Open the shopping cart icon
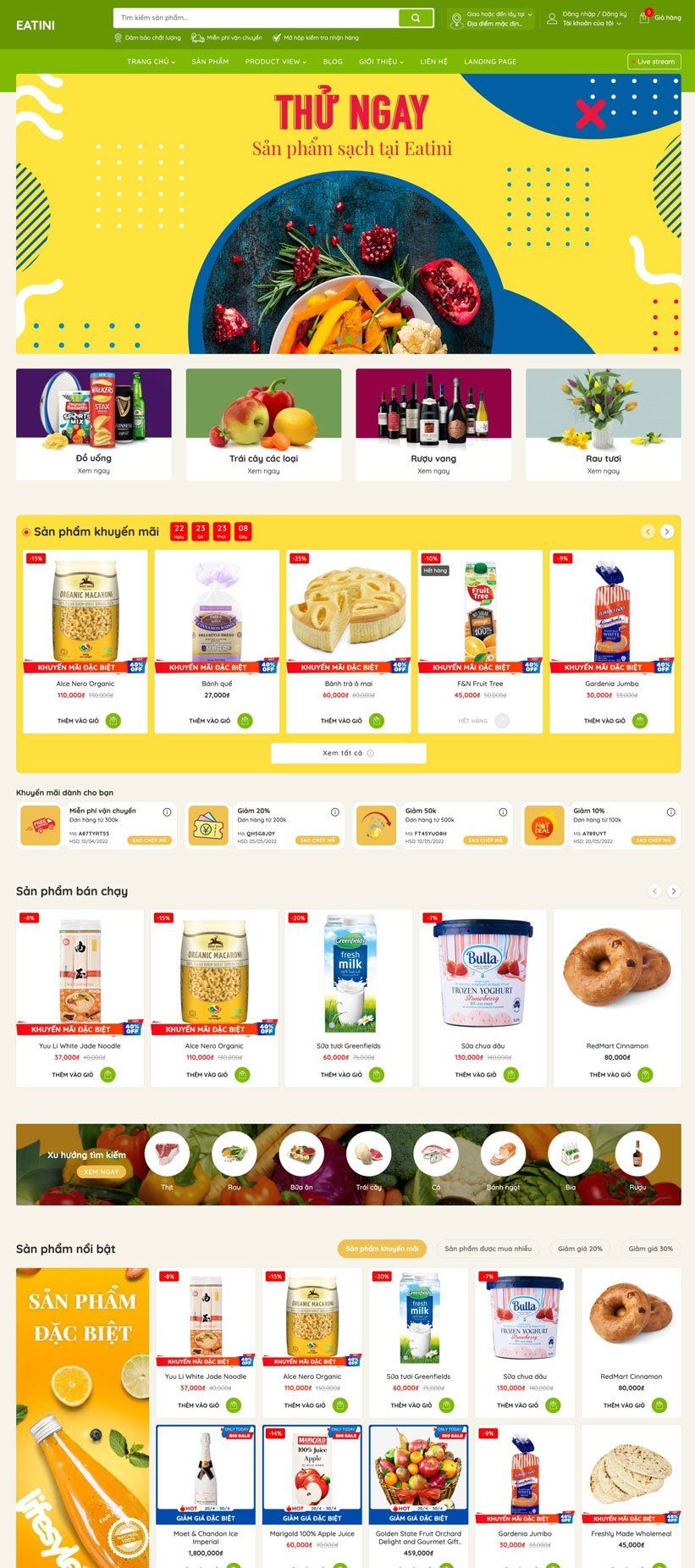 [647, 17]
